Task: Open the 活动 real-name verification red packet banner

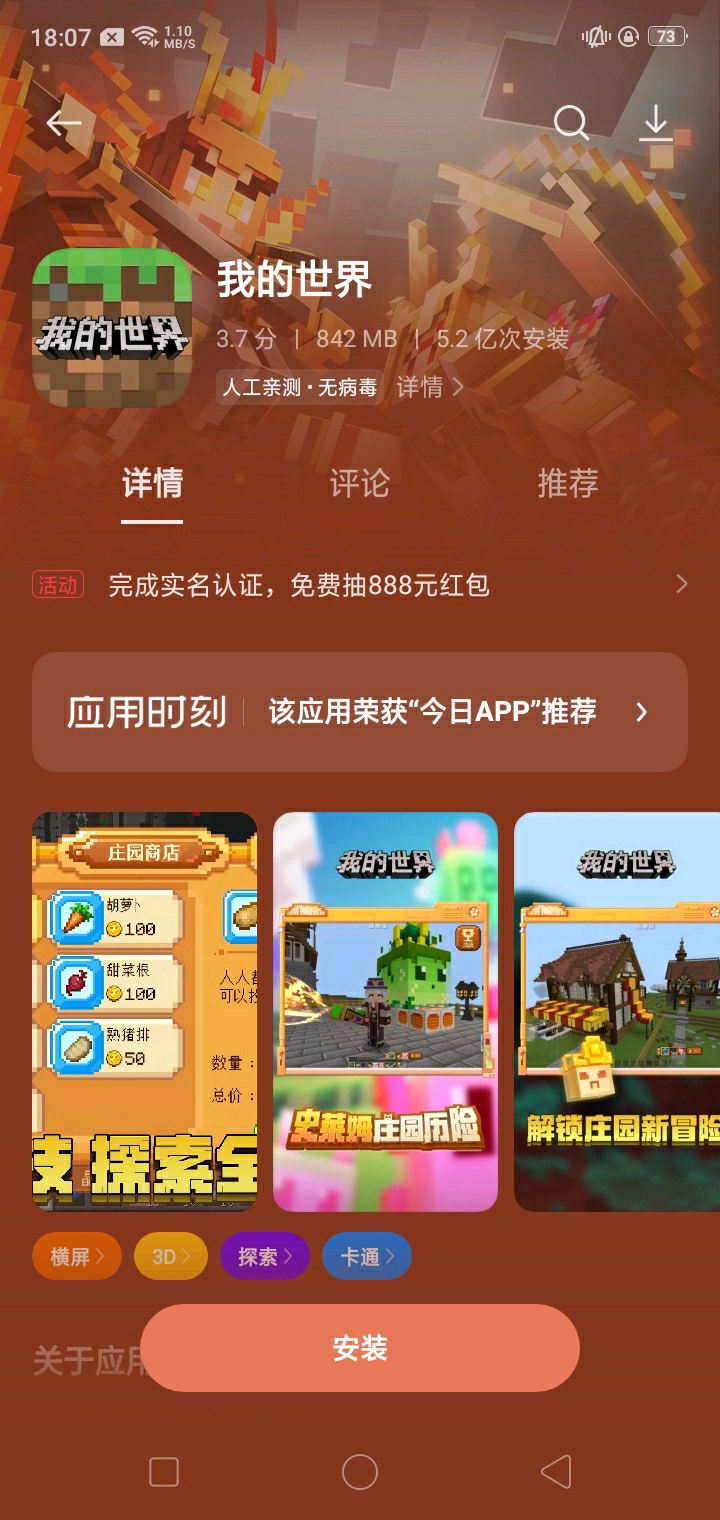Action: [x=360, y=585]
